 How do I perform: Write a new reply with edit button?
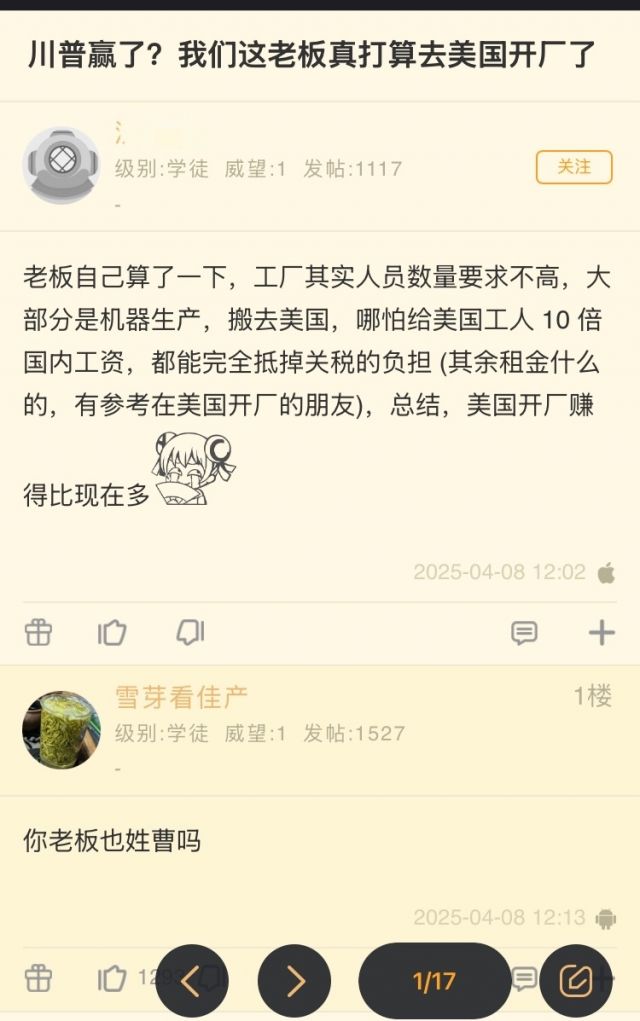(x=575, y=981)
